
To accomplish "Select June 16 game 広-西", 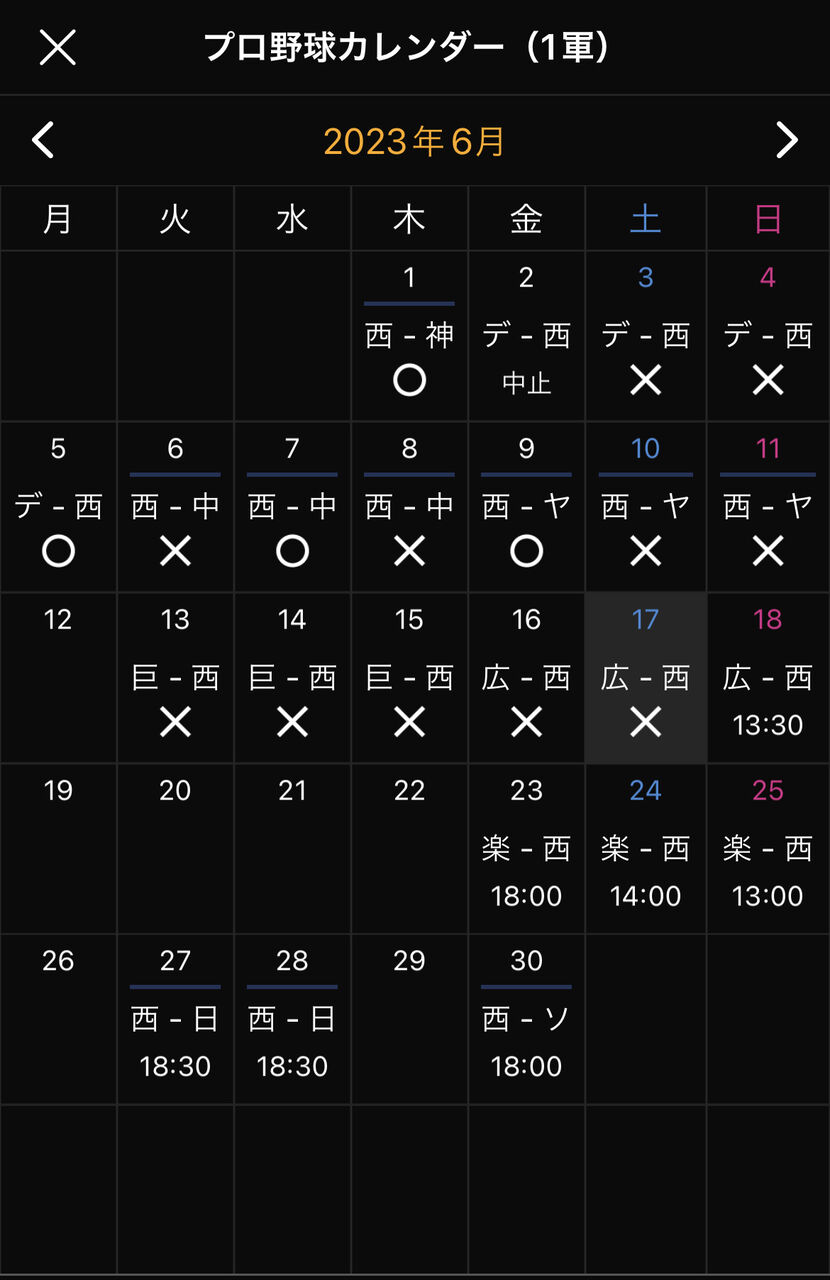I will (526, 678).
